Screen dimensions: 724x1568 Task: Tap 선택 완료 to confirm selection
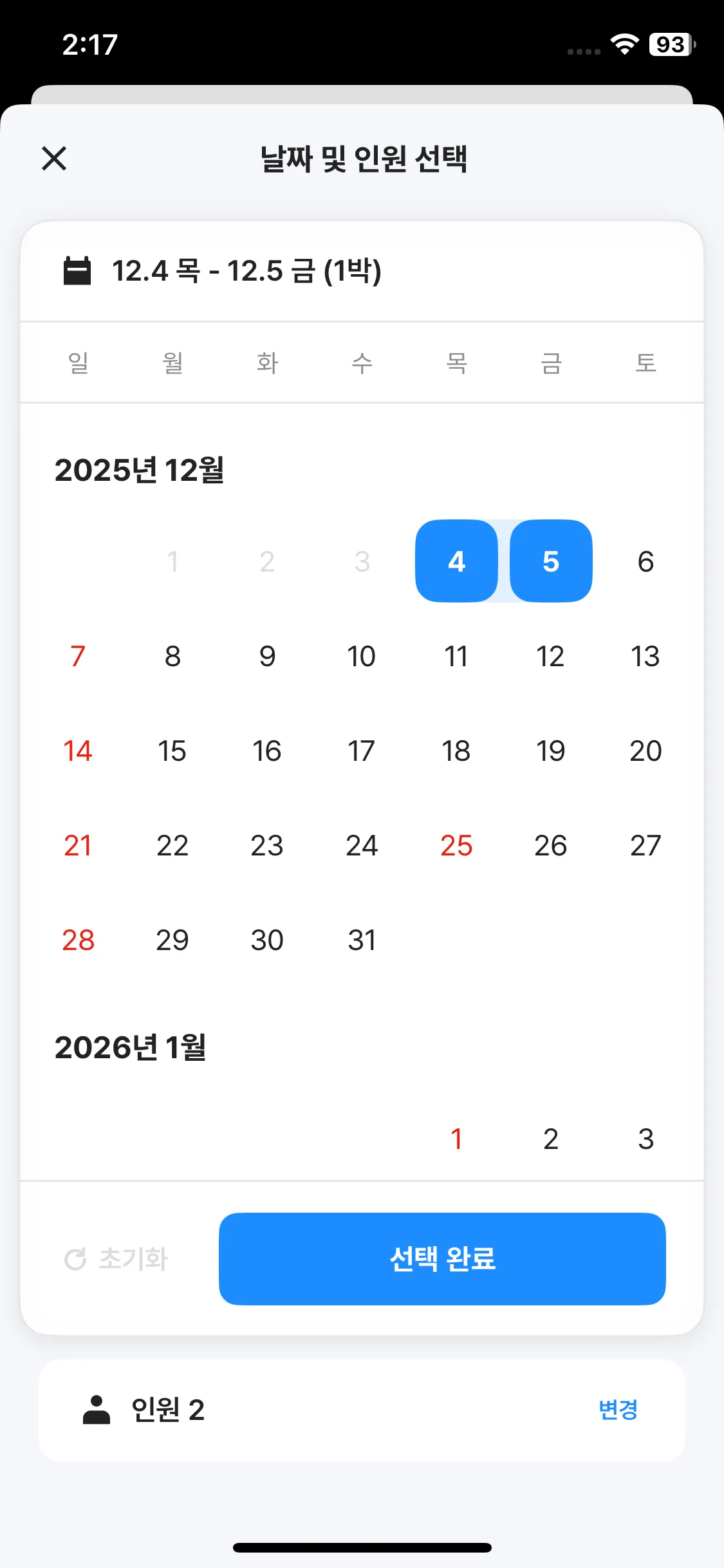click(x=442, y=1259)
